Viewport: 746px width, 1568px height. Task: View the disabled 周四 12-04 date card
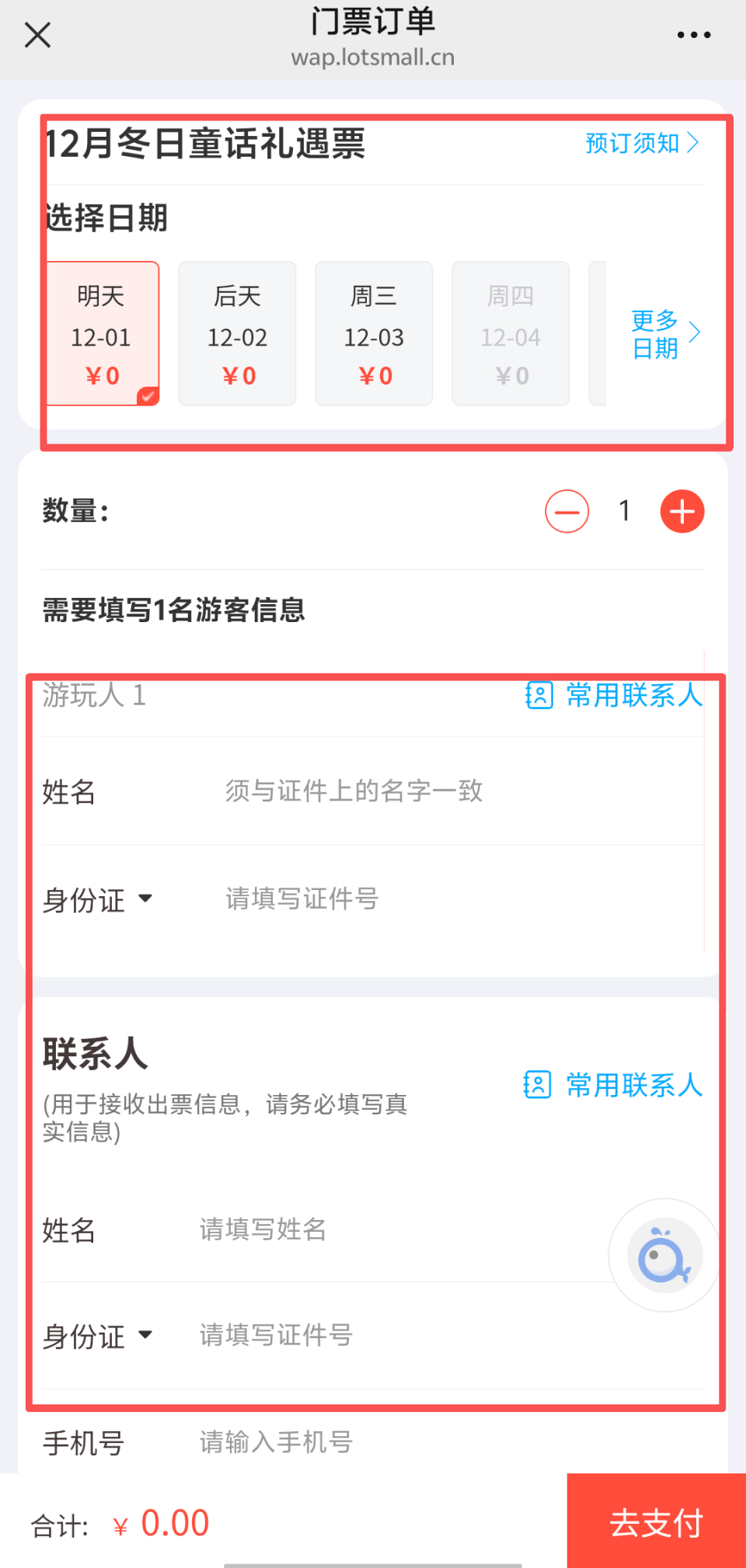511,334
